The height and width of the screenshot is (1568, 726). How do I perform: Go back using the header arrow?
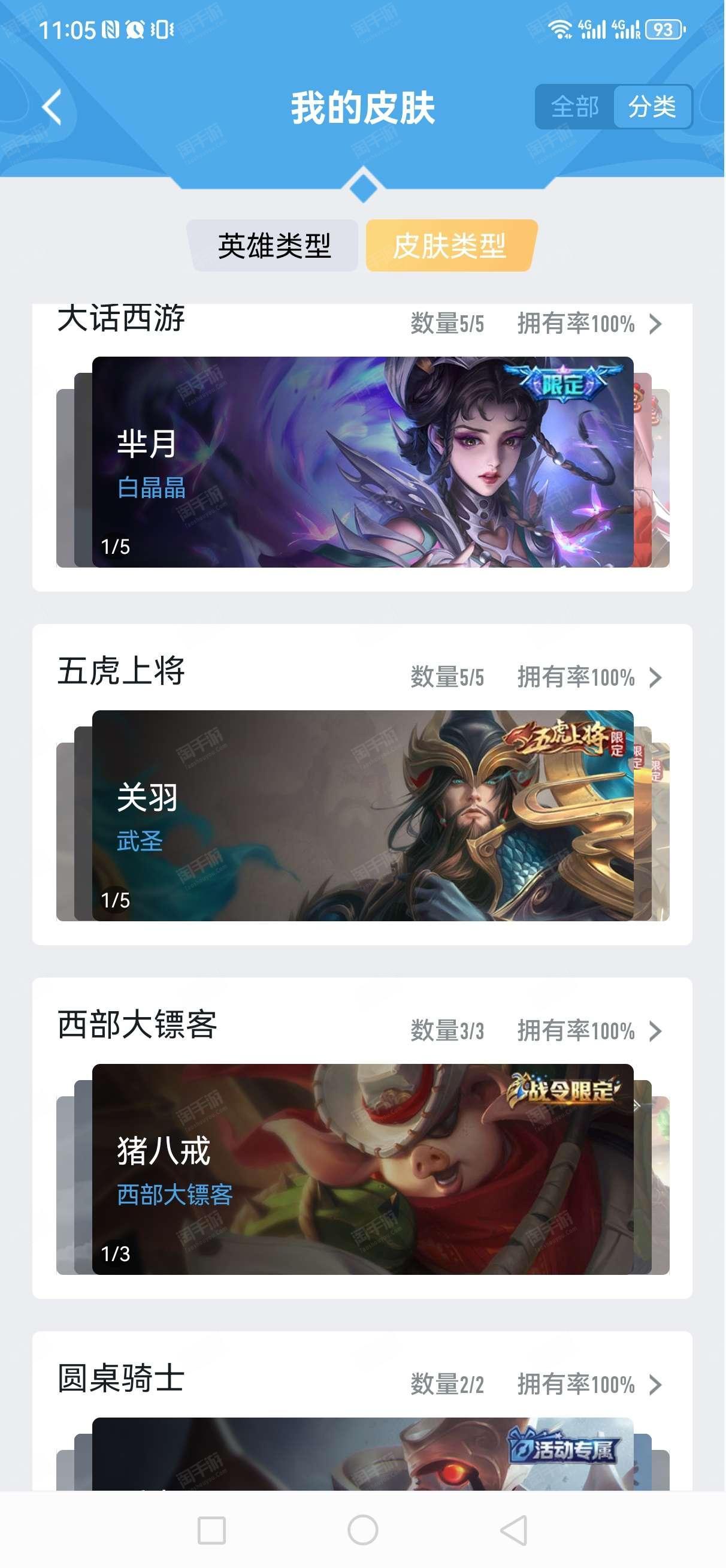point(52,107)
